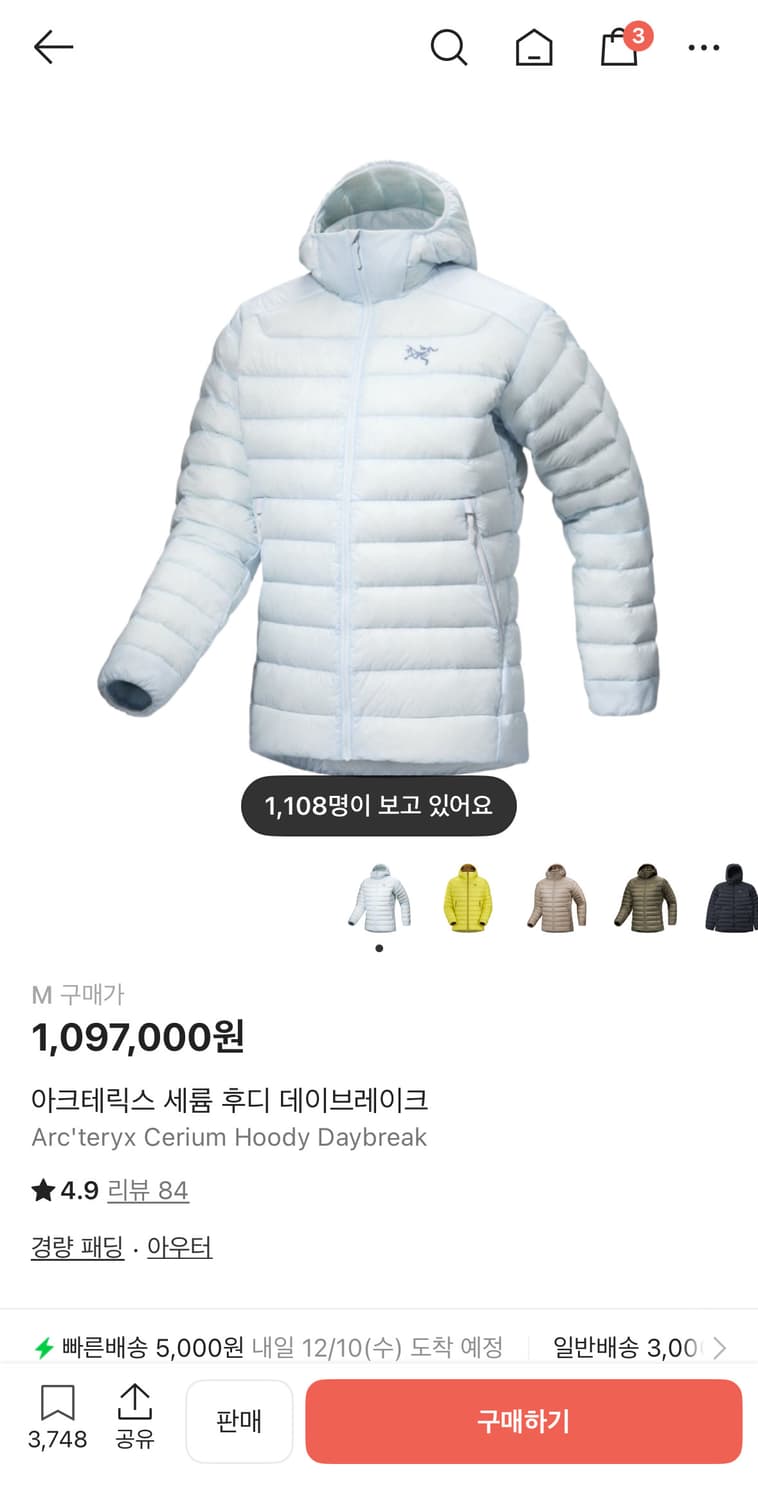Tap the page indicator dot under thumbnails
758x1500 pixels.
tap(378, 948)
